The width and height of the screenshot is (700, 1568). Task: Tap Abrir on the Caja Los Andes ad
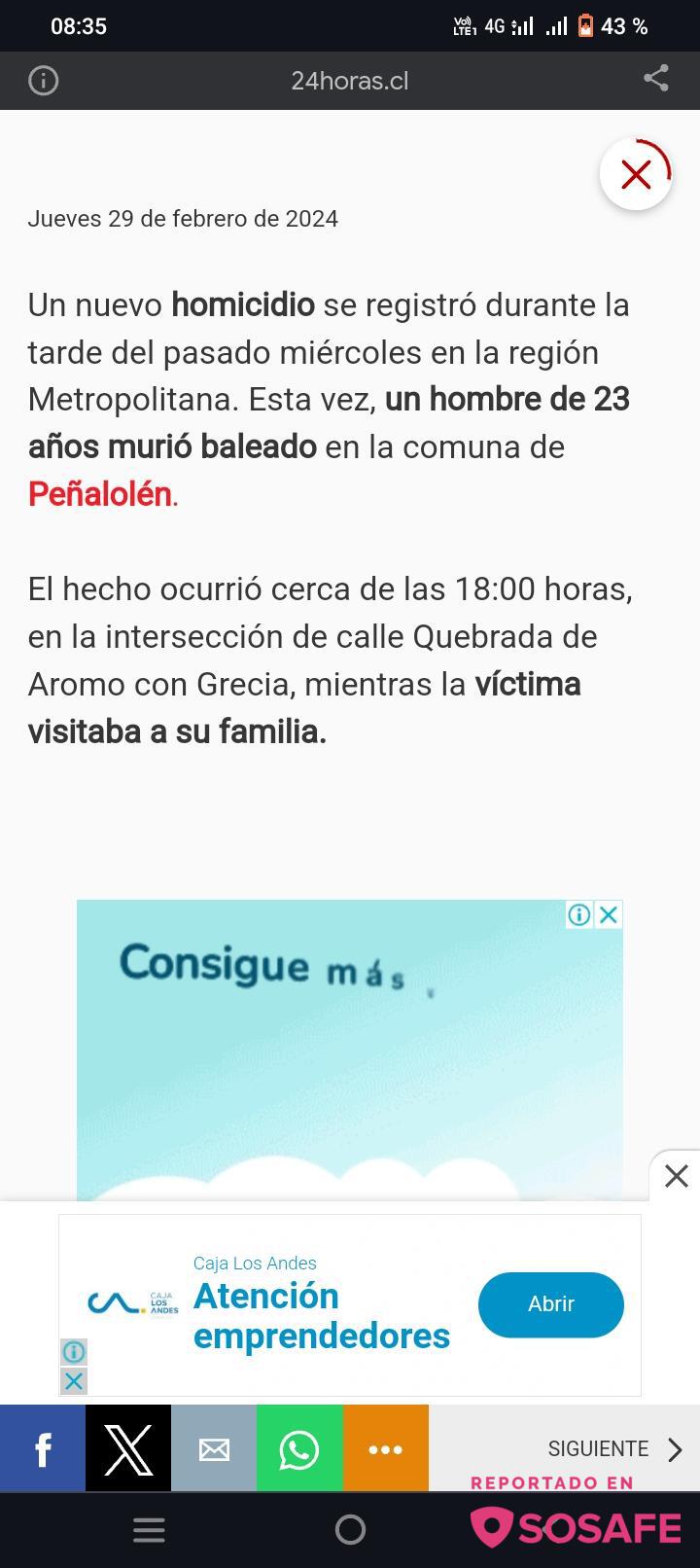click(550, 1304)
